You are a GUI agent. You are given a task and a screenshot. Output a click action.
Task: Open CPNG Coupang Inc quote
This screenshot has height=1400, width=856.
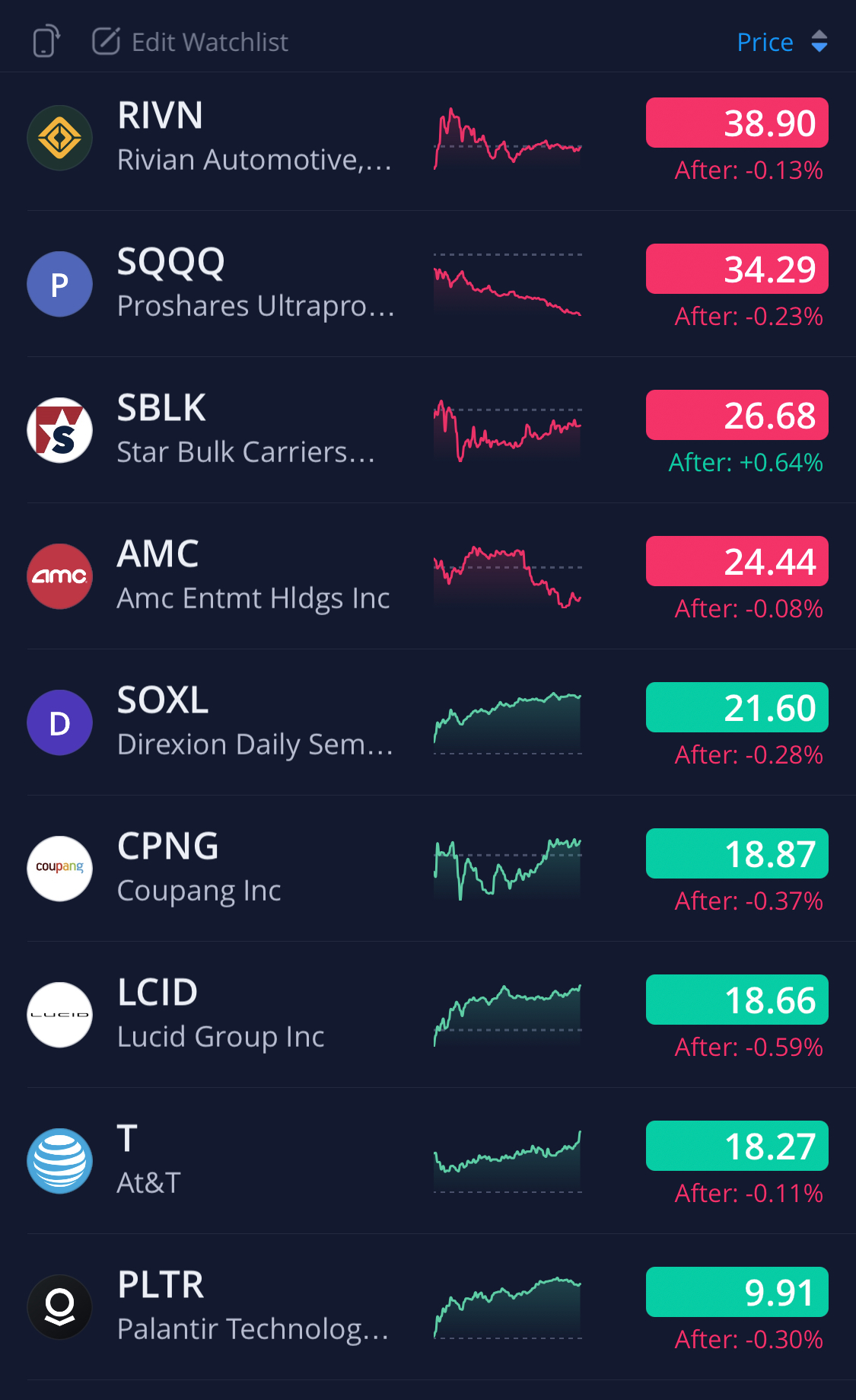pos(428,869)
